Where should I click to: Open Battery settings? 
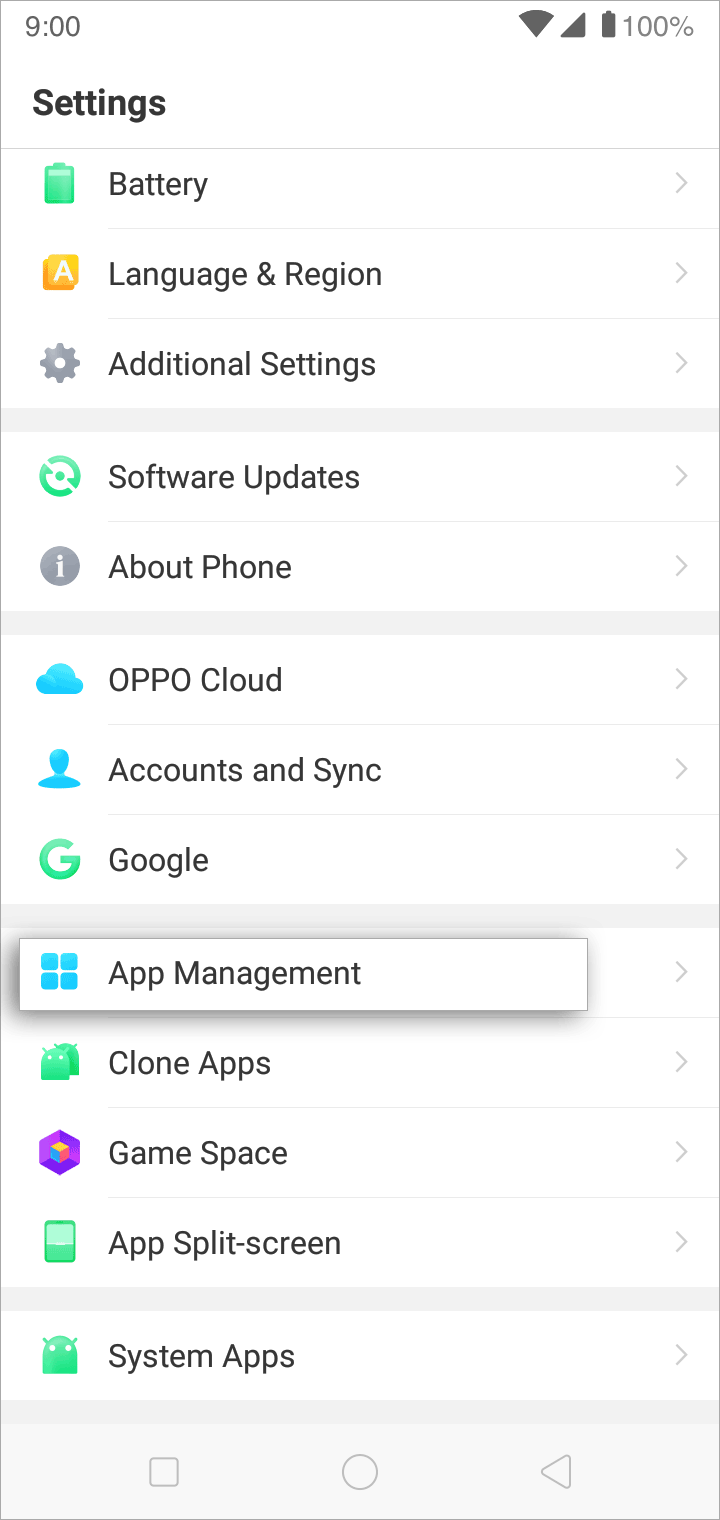pos(360,184)
